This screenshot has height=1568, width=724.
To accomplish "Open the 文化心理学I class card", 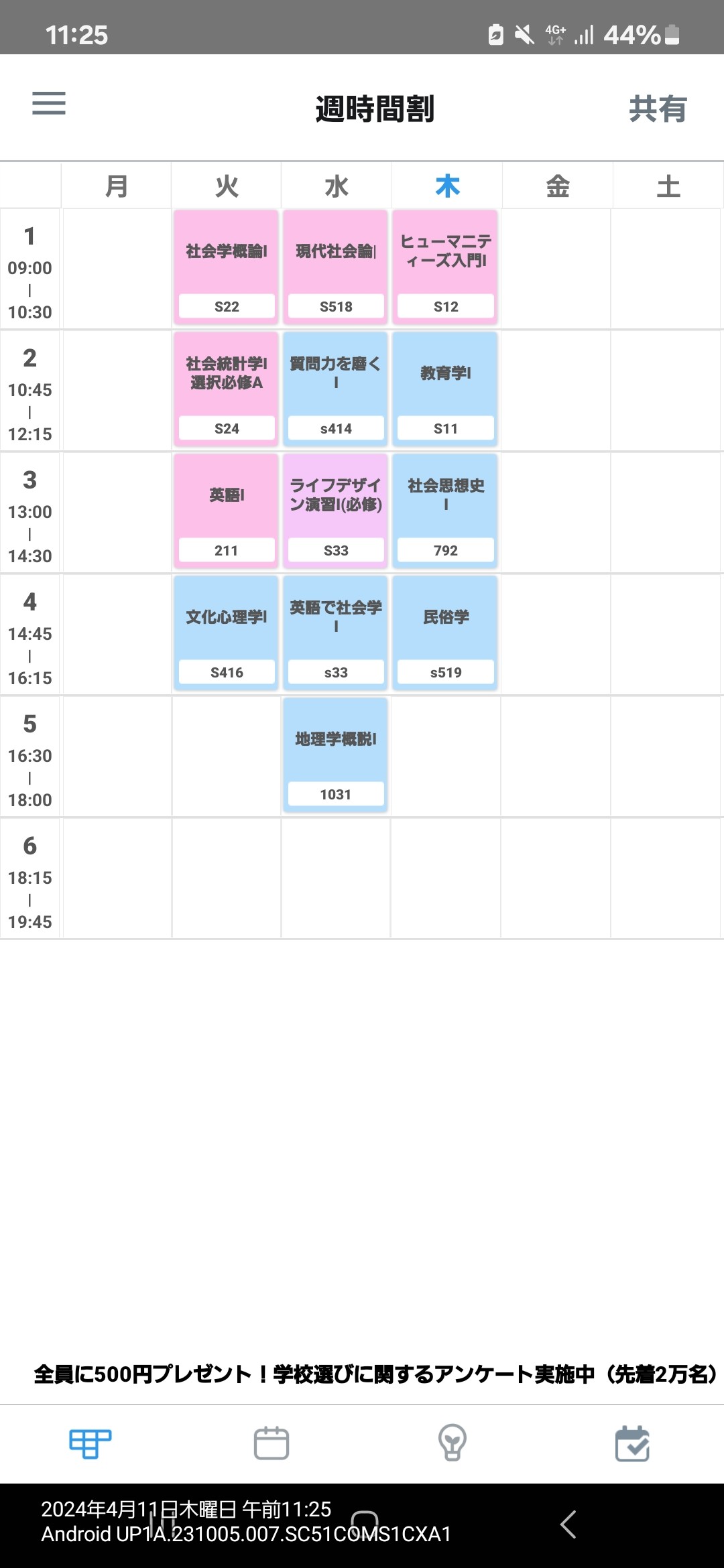I will pyautogui.click(x=227, y=633).
